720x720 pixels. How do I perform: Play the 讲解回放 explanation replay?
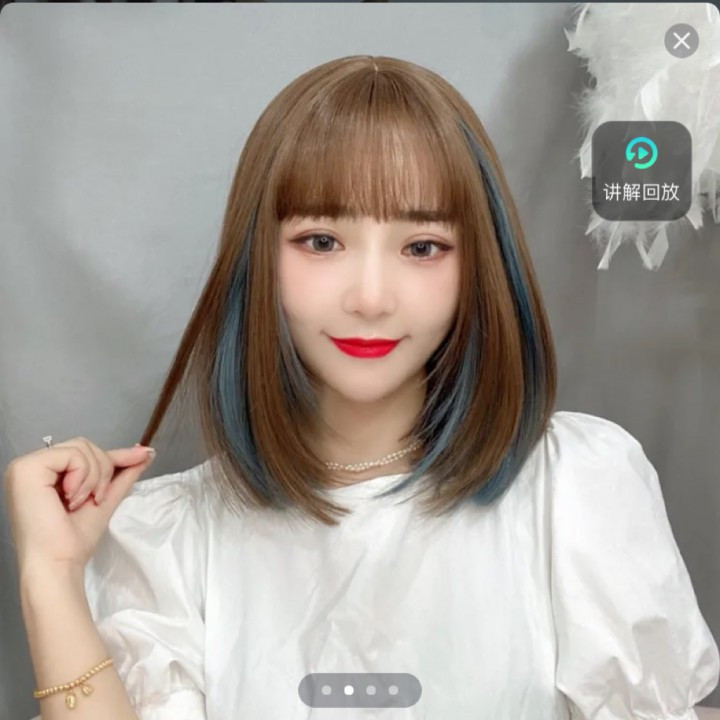(641, 170)
